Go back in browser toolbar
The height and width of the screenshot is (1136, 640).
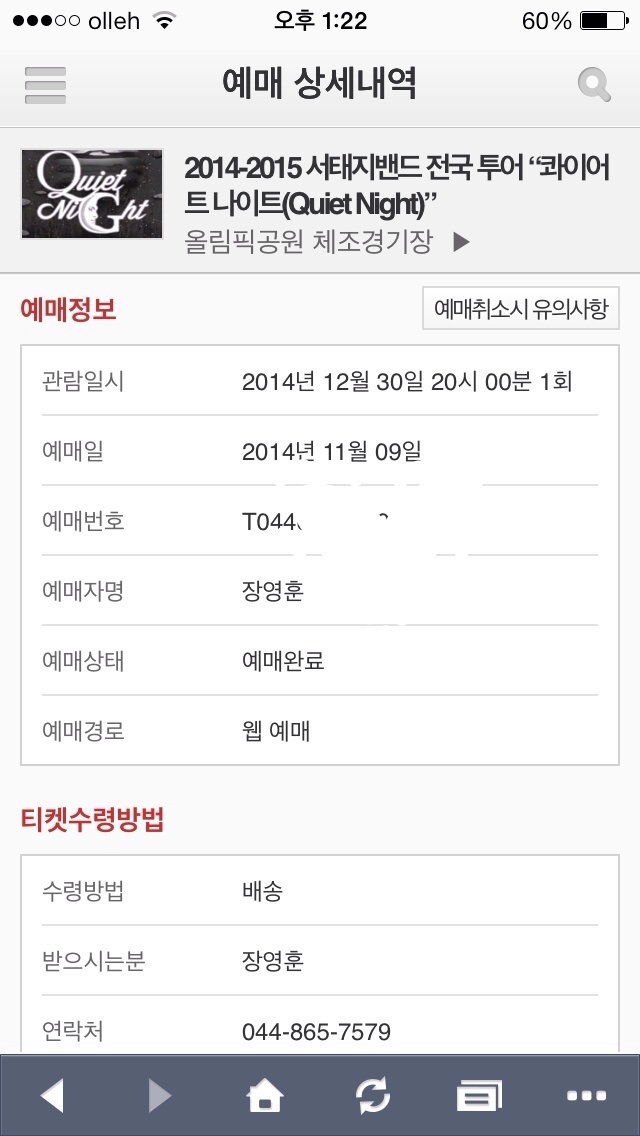[52, 1096]
